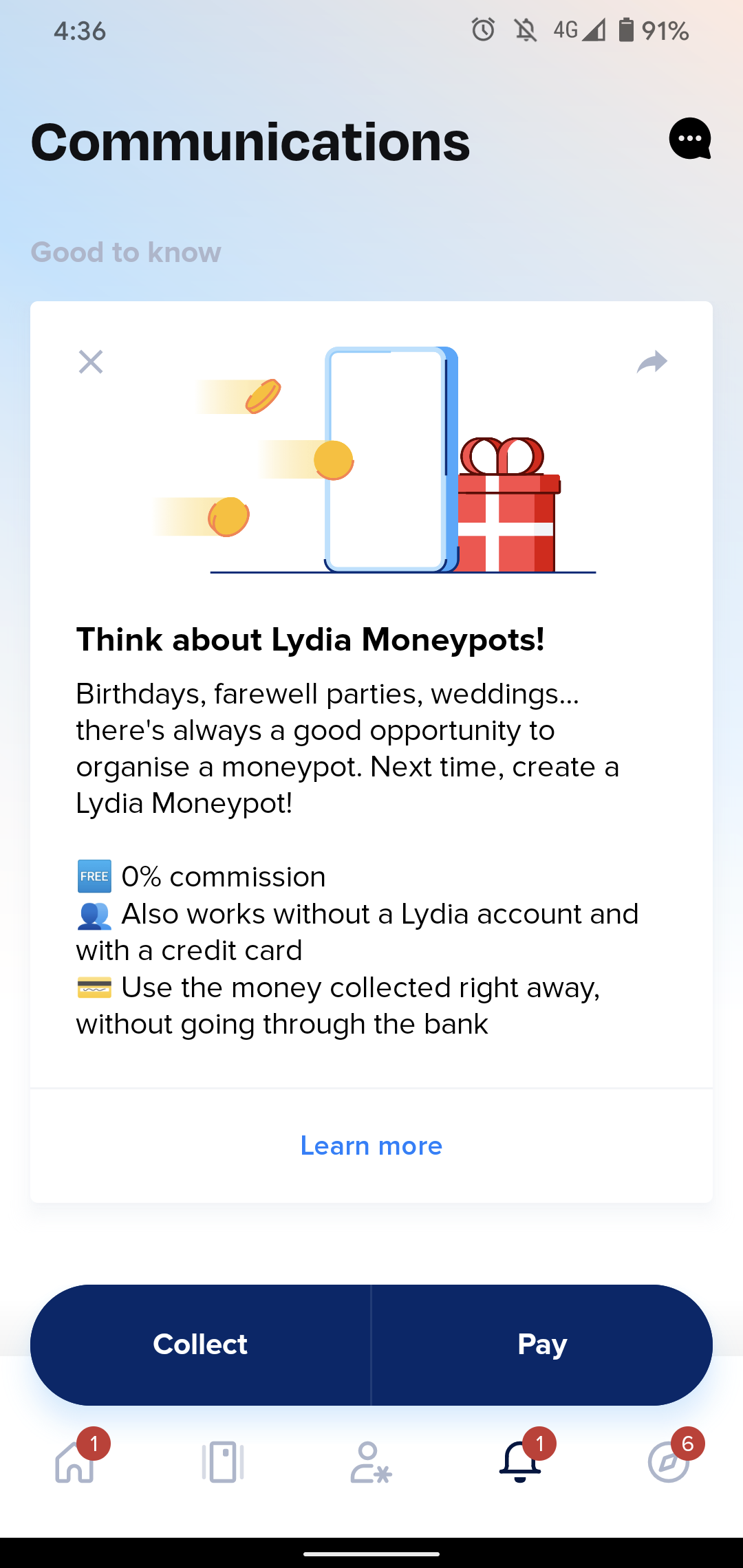Tap the Good to know section header
The height and width of the screenshot is (1568, 743).
(127, 252)
